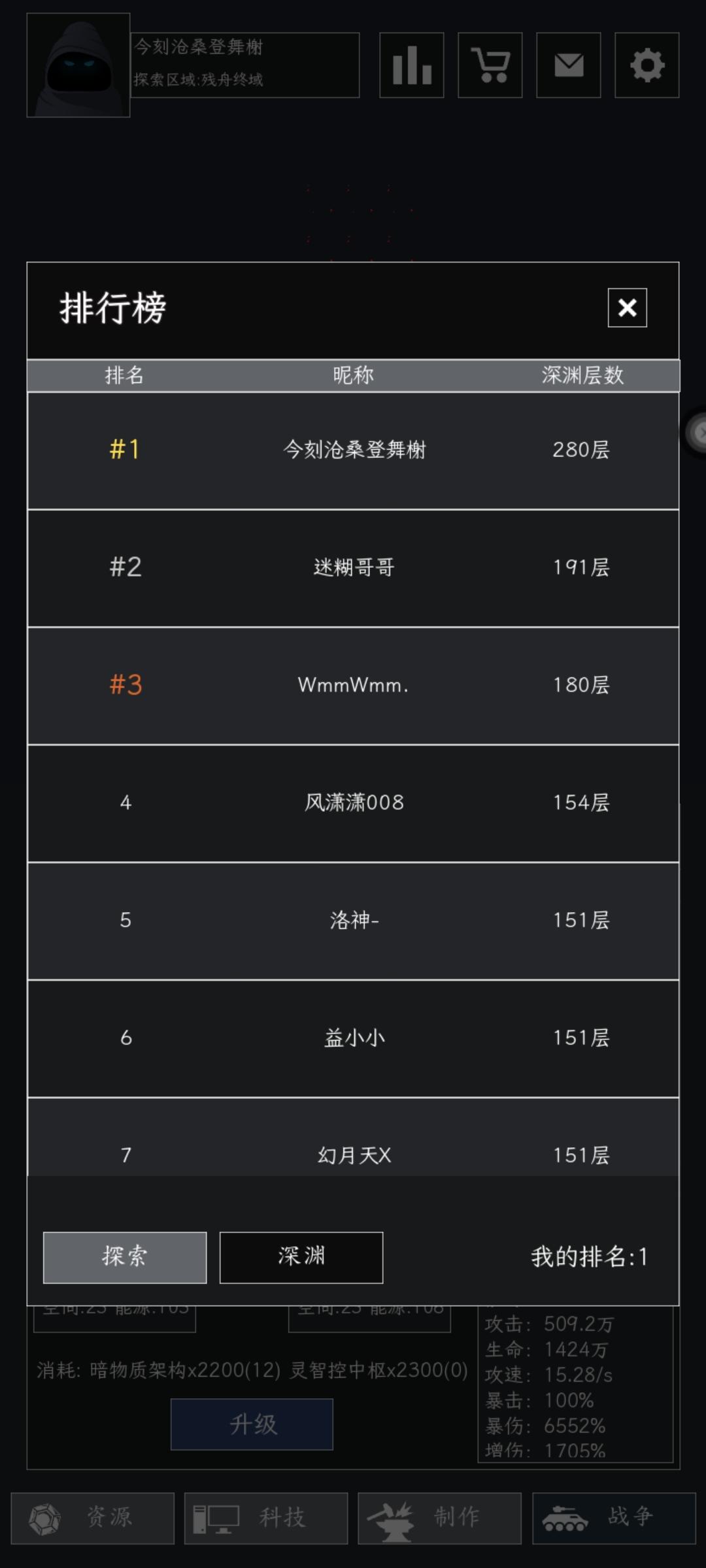
Task: Open the mail inbox
Action: [568, 66]
